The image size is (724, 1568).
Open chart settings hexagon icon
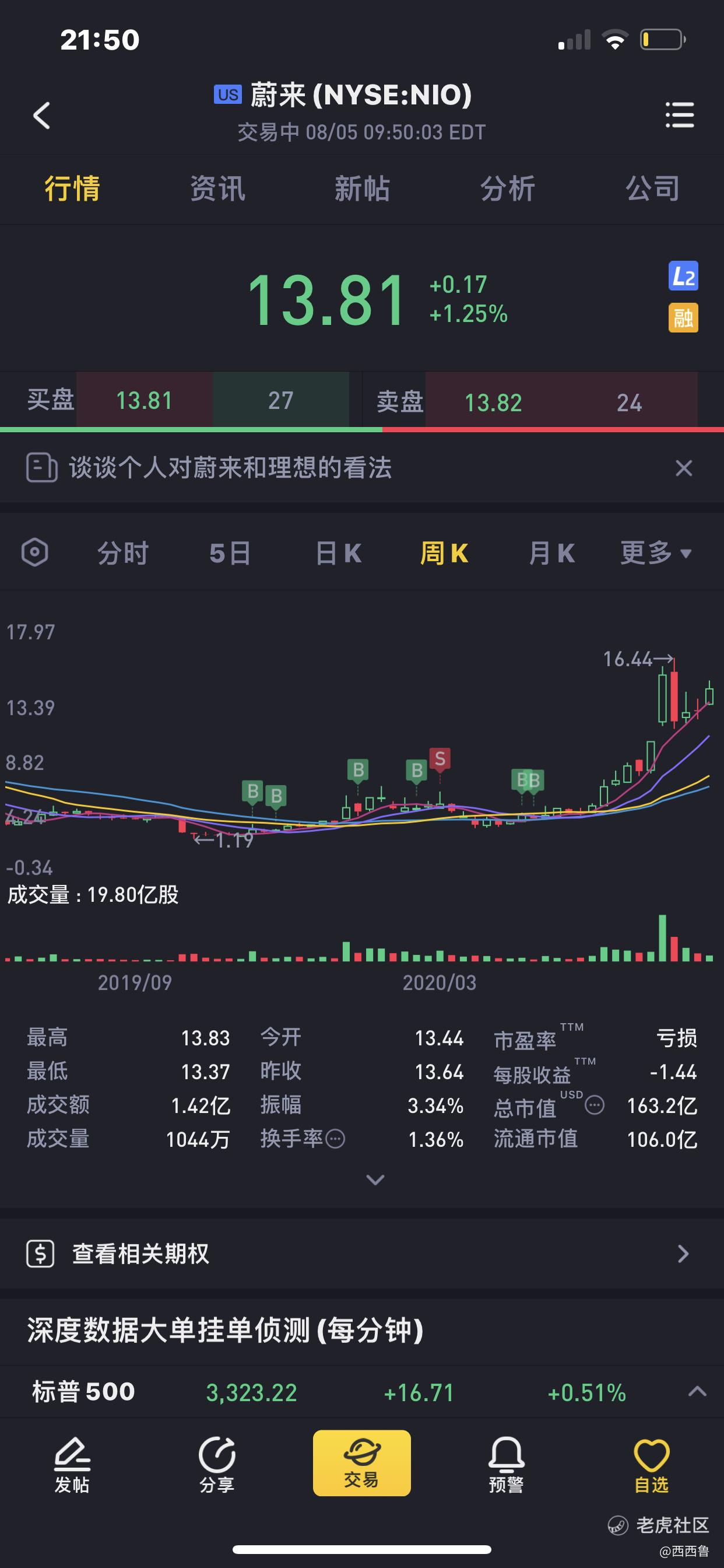pos(34,552)
